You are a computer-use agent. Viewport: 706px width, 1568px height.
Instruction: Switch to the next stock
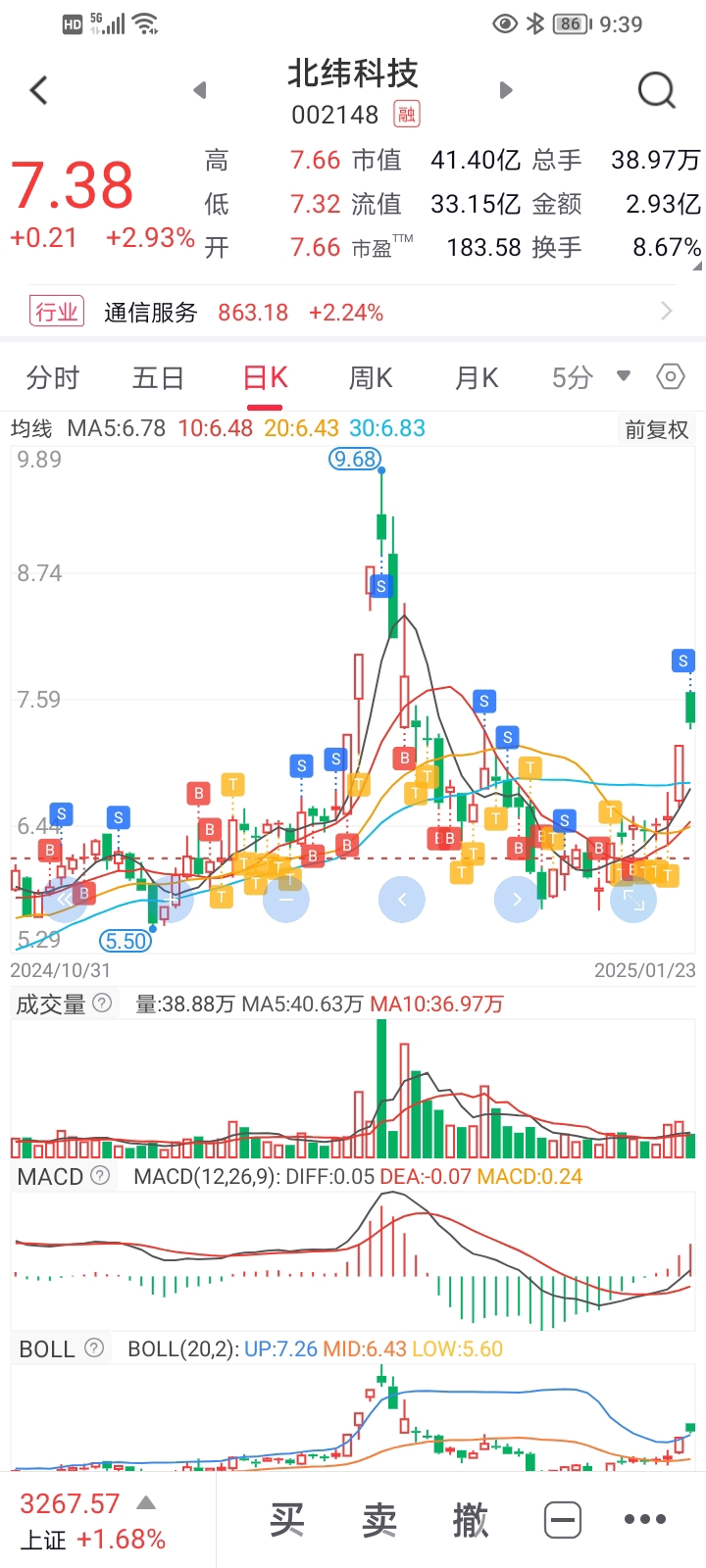pos(506,91)
